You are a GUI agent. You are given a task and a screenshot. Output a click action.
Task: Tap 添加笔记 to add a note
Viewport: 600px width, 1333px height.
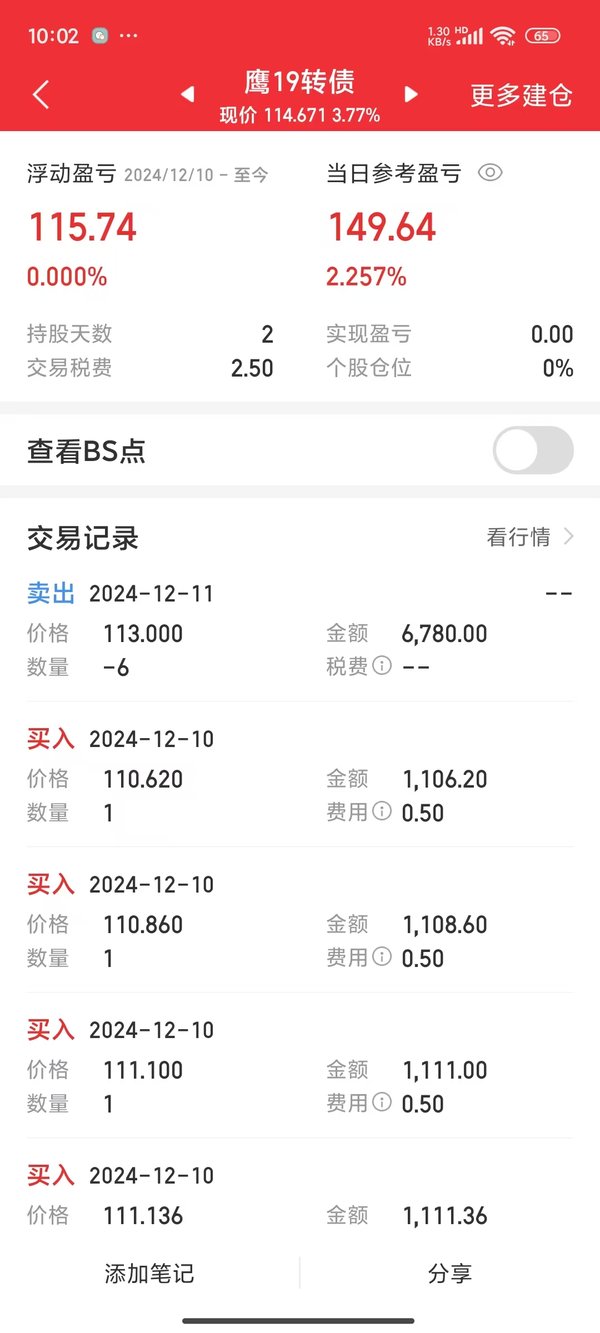pos(149,1273)
